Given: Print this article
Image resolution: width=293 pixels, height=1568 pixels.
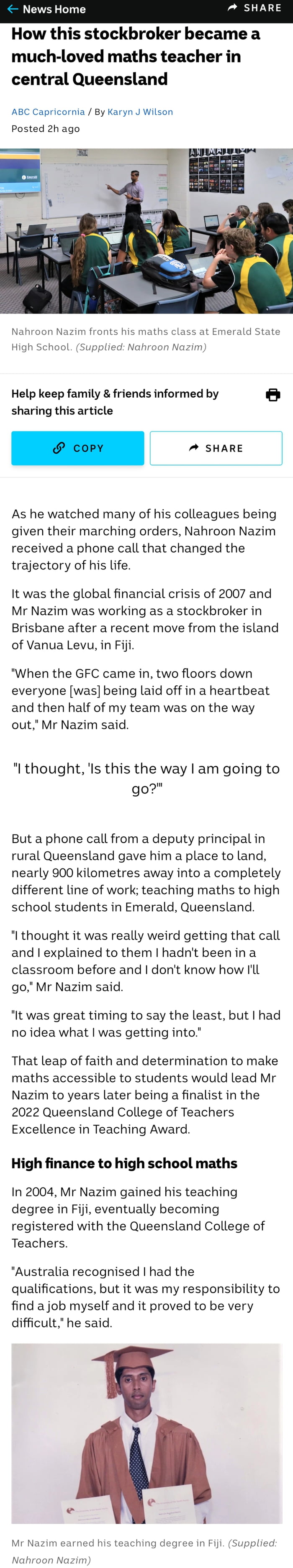Looking at the screenshot, I should 273,395.
